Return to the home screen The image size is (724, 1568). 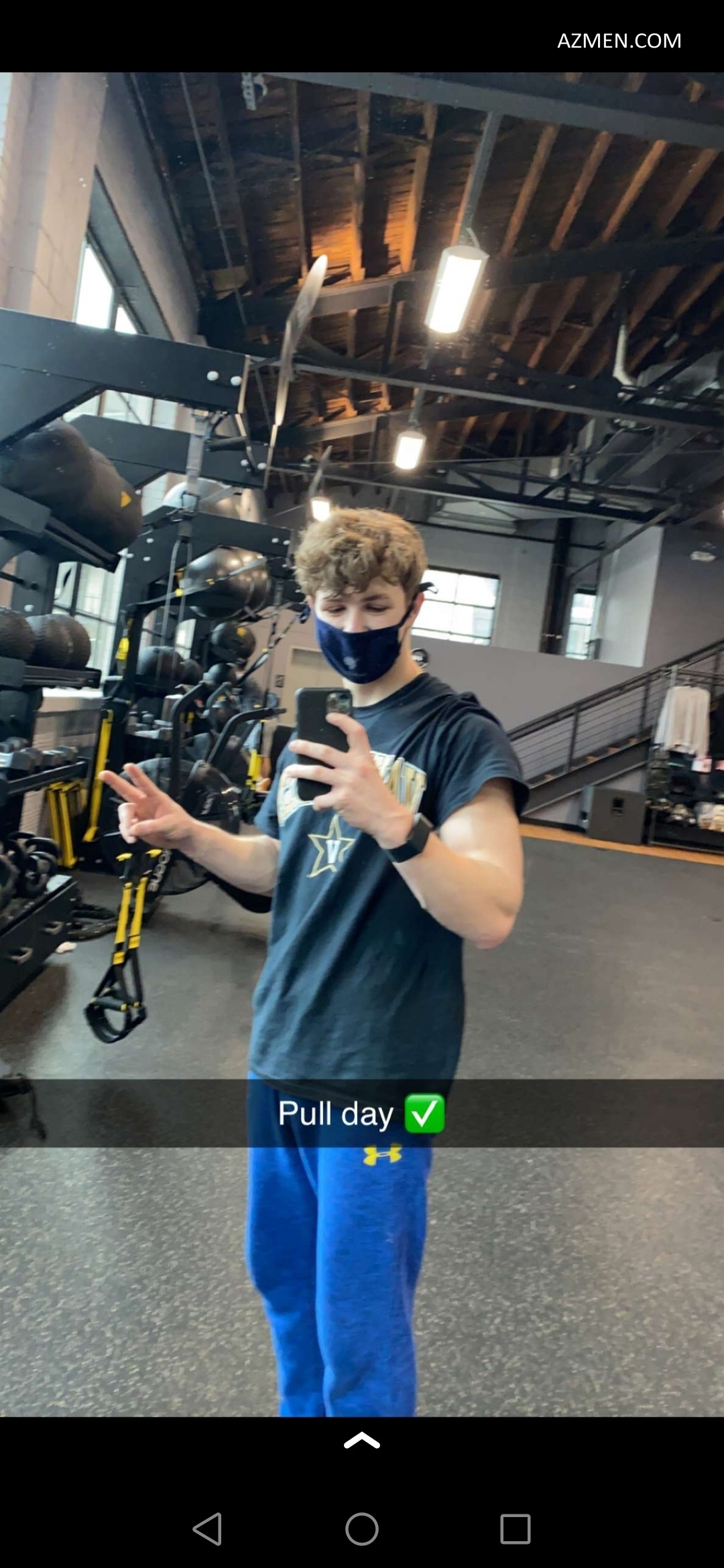pyautogui.click(x=362, y=1528)
